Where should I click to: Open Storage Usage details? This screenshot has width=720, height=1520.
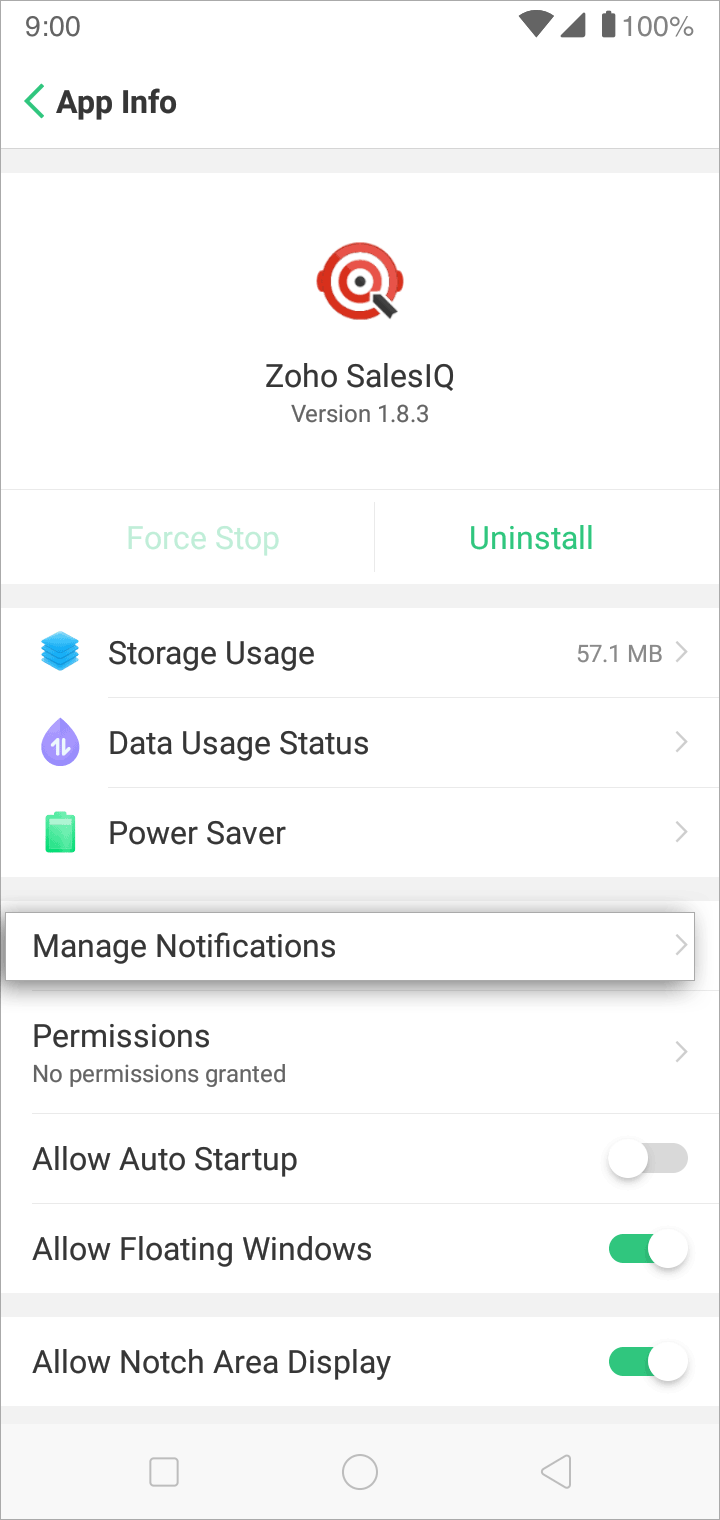tap(360, 653)
